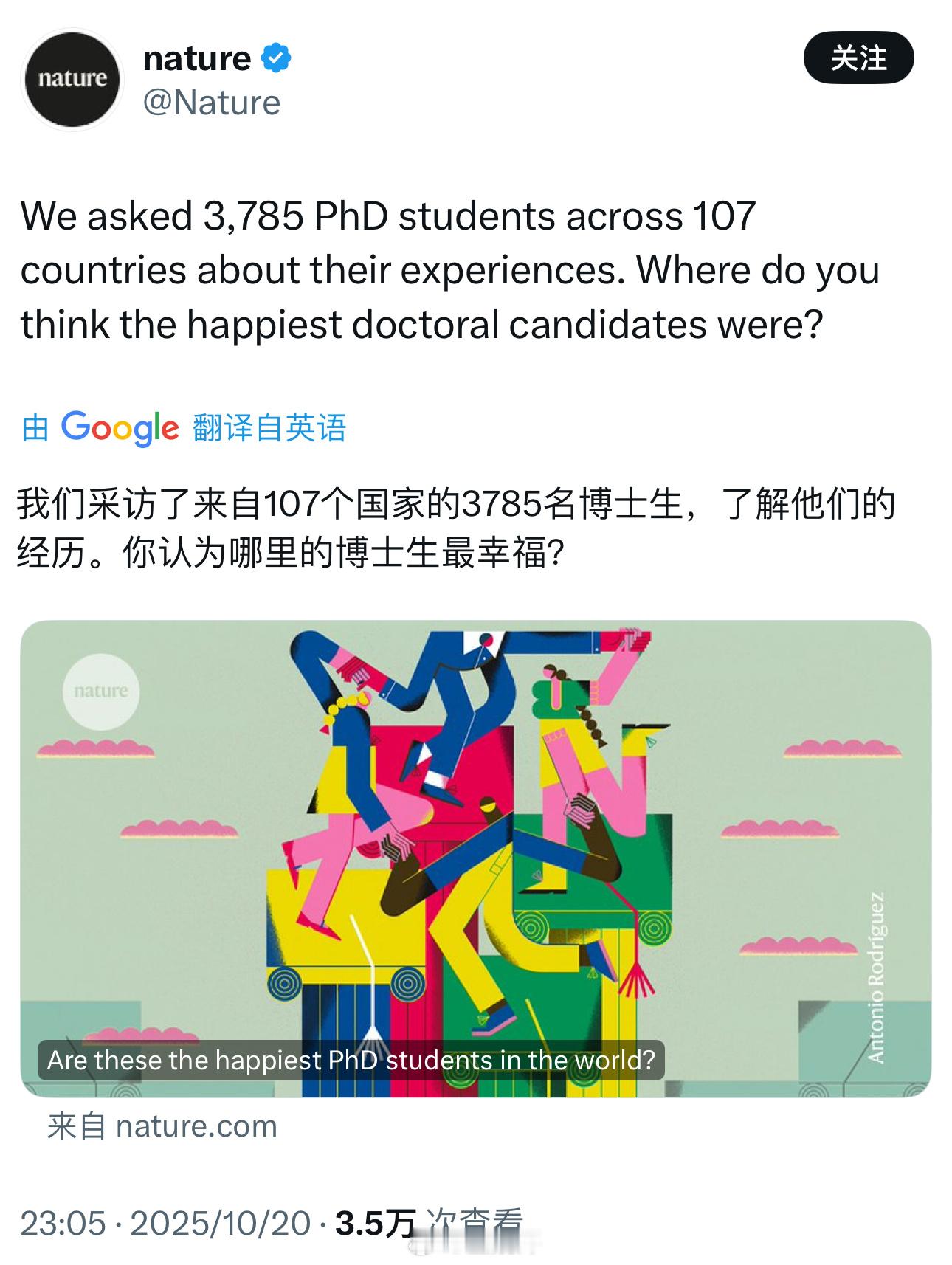Click the blue verified checkmark badge
Viewport: 952px width, 1265px height.
(x=274, y=58)
